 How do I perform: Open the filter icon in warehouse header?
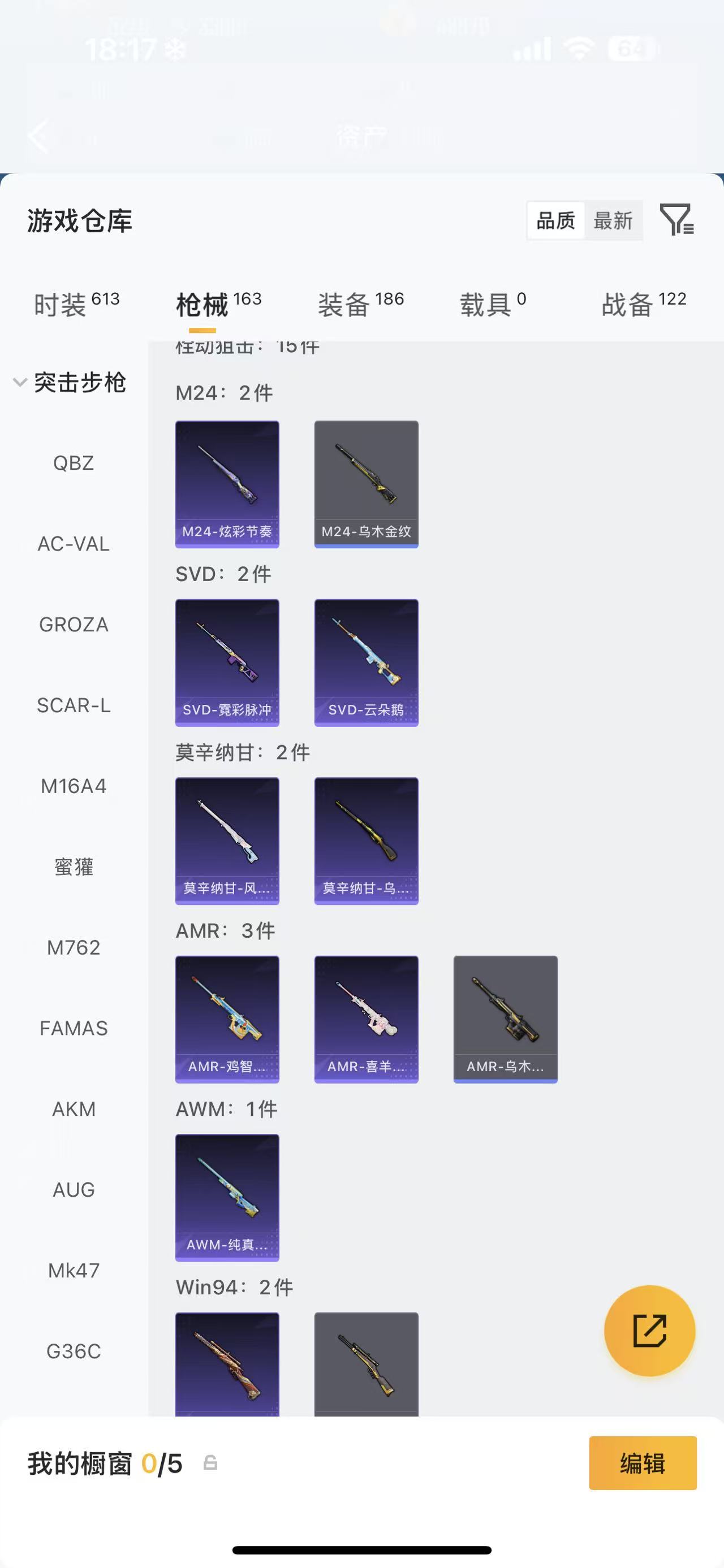tap(676, 220)
